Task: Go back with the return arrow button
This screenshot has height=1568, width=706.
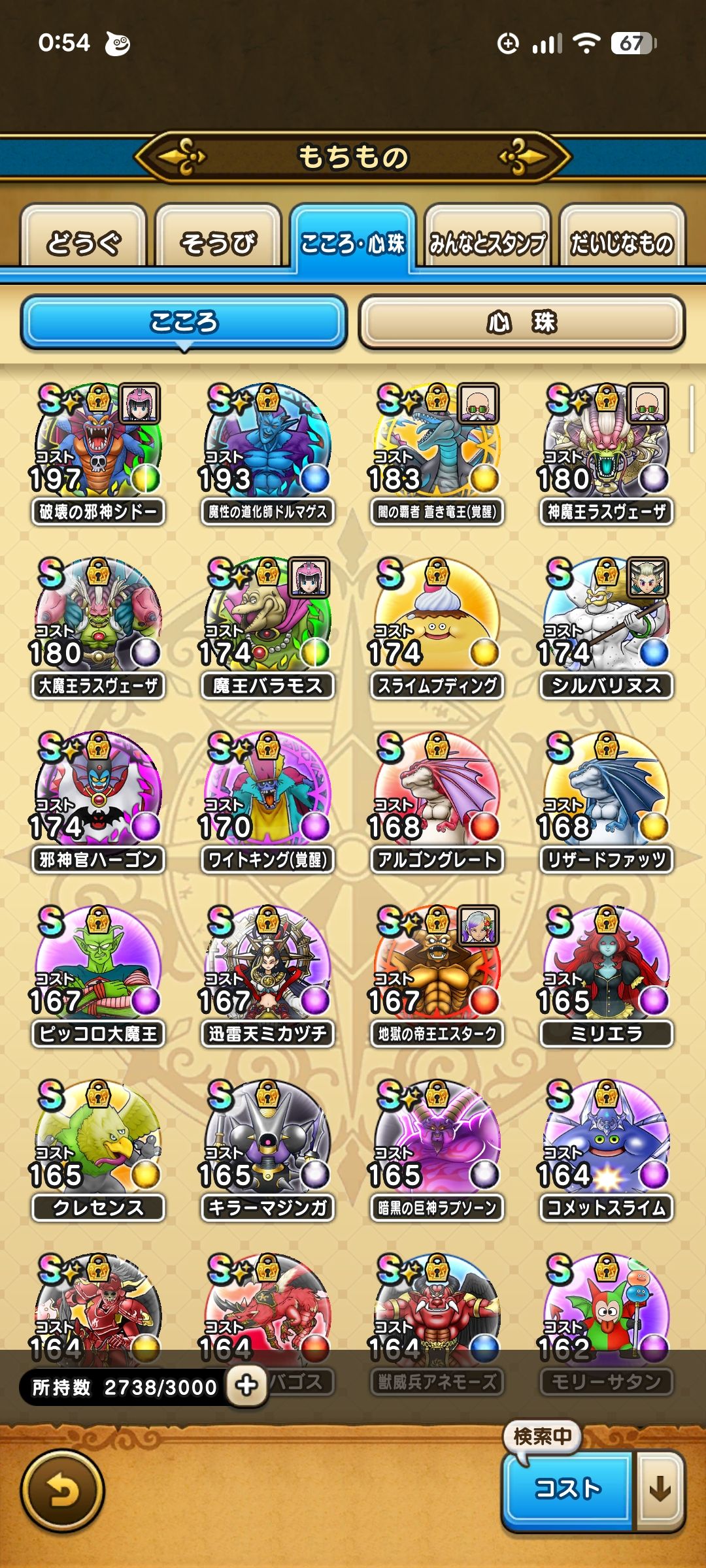Action: 63,1491
